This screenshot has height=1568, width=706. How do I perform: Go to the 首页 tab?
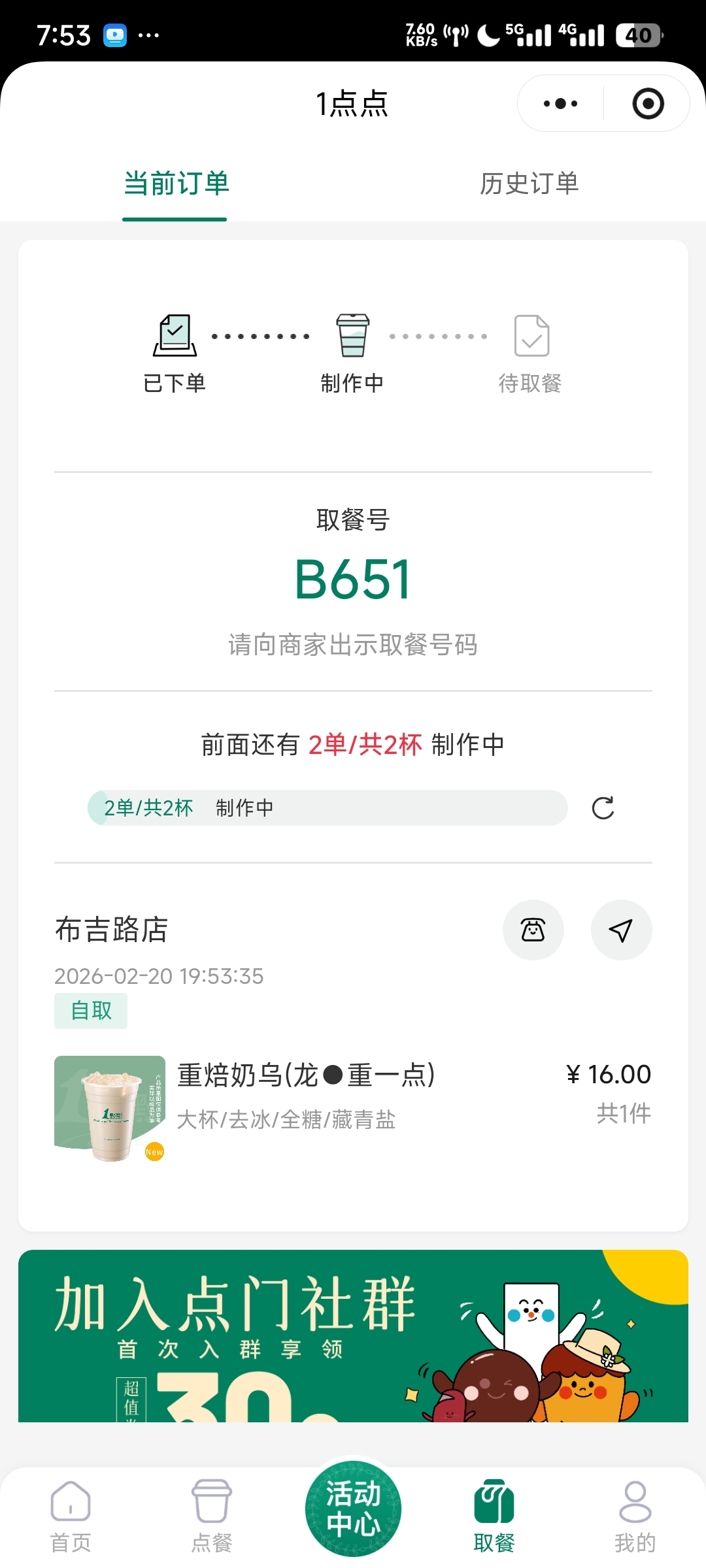[71, 1516]
